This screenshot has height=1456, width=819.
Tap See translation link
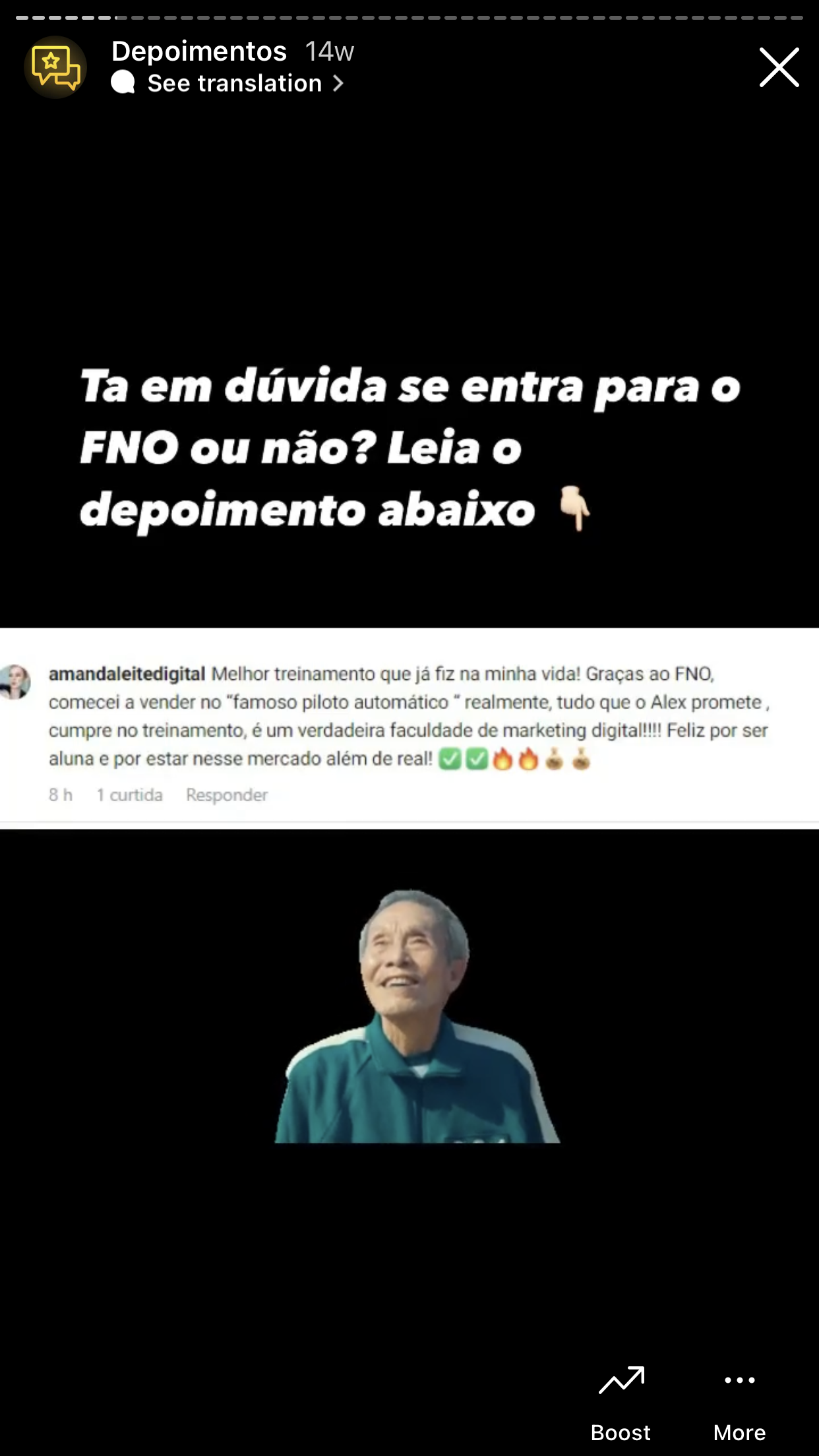[x=235, y=84]
